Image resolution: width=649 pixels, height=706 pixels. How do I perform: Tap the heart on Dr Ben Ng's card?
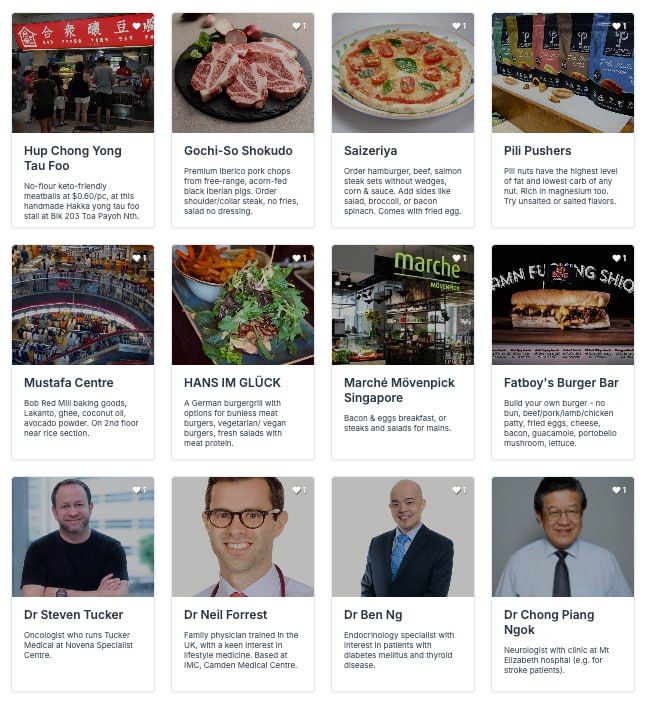(457, 490)
